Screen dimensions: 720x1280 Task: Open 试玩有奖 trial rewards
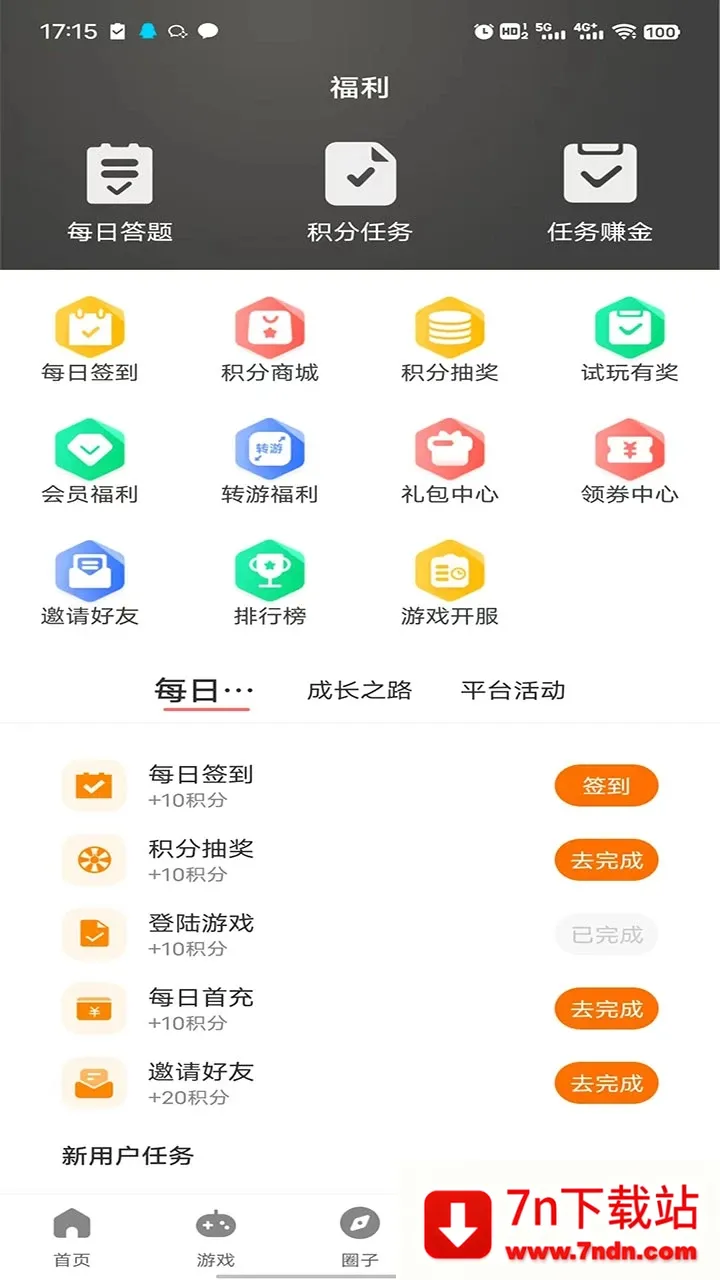tap(630, 341)
